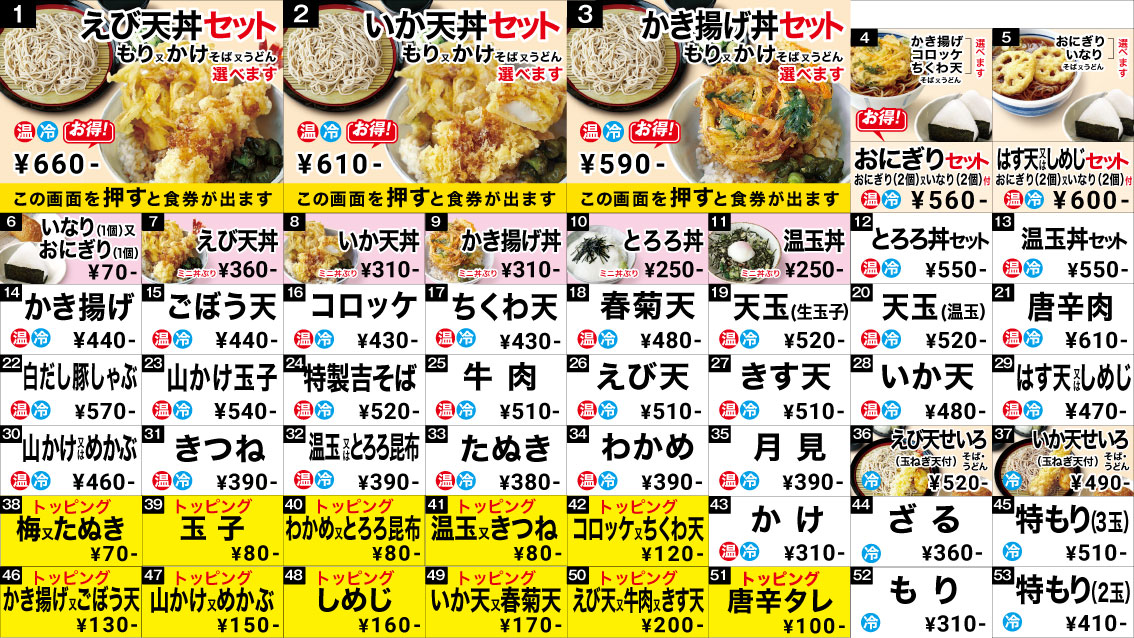This screenshot has height=638, width=1134.
Task: Select the えび天せいろ for ¥520
Action: [x=920, y=459]
